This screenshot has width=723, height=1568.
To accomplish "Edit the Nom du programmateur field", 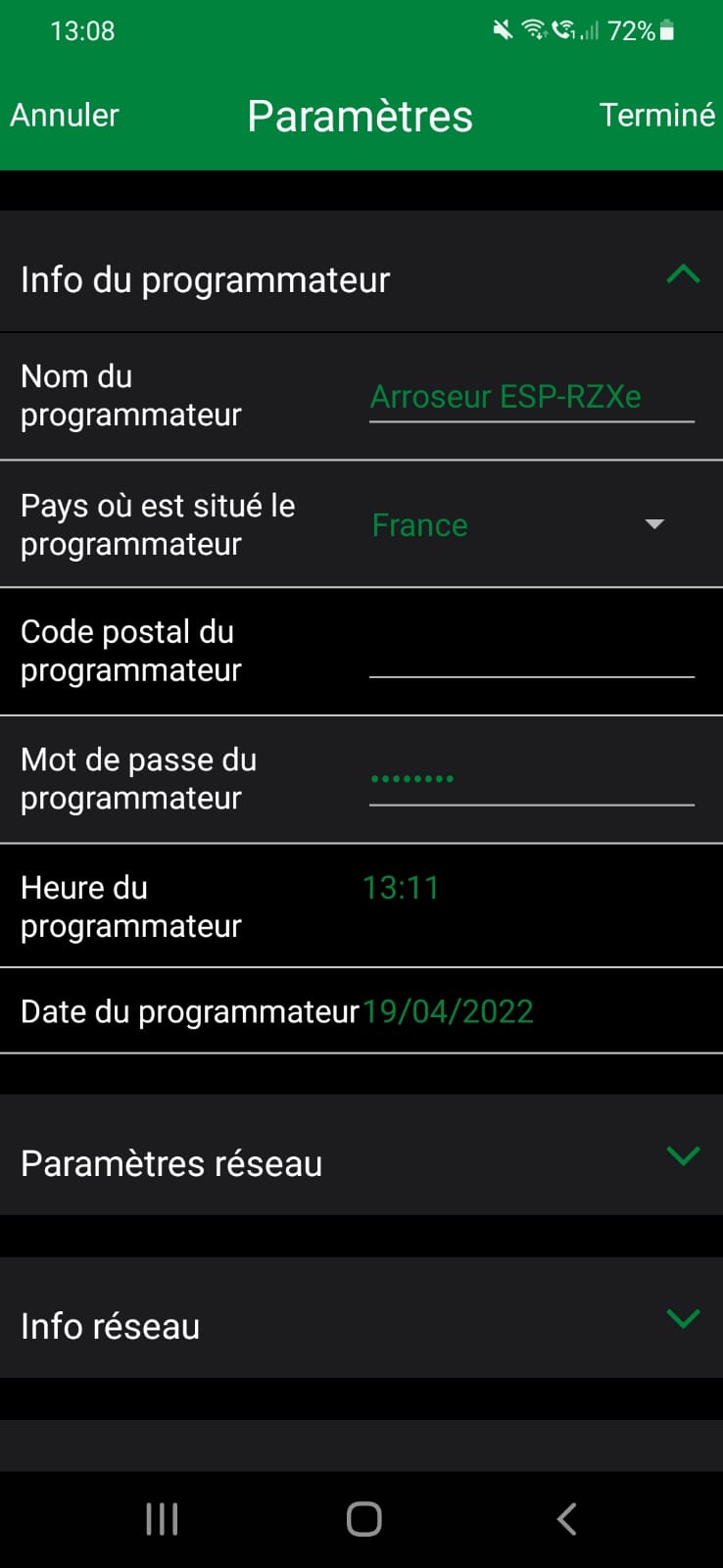I will [x=531, y=397].
